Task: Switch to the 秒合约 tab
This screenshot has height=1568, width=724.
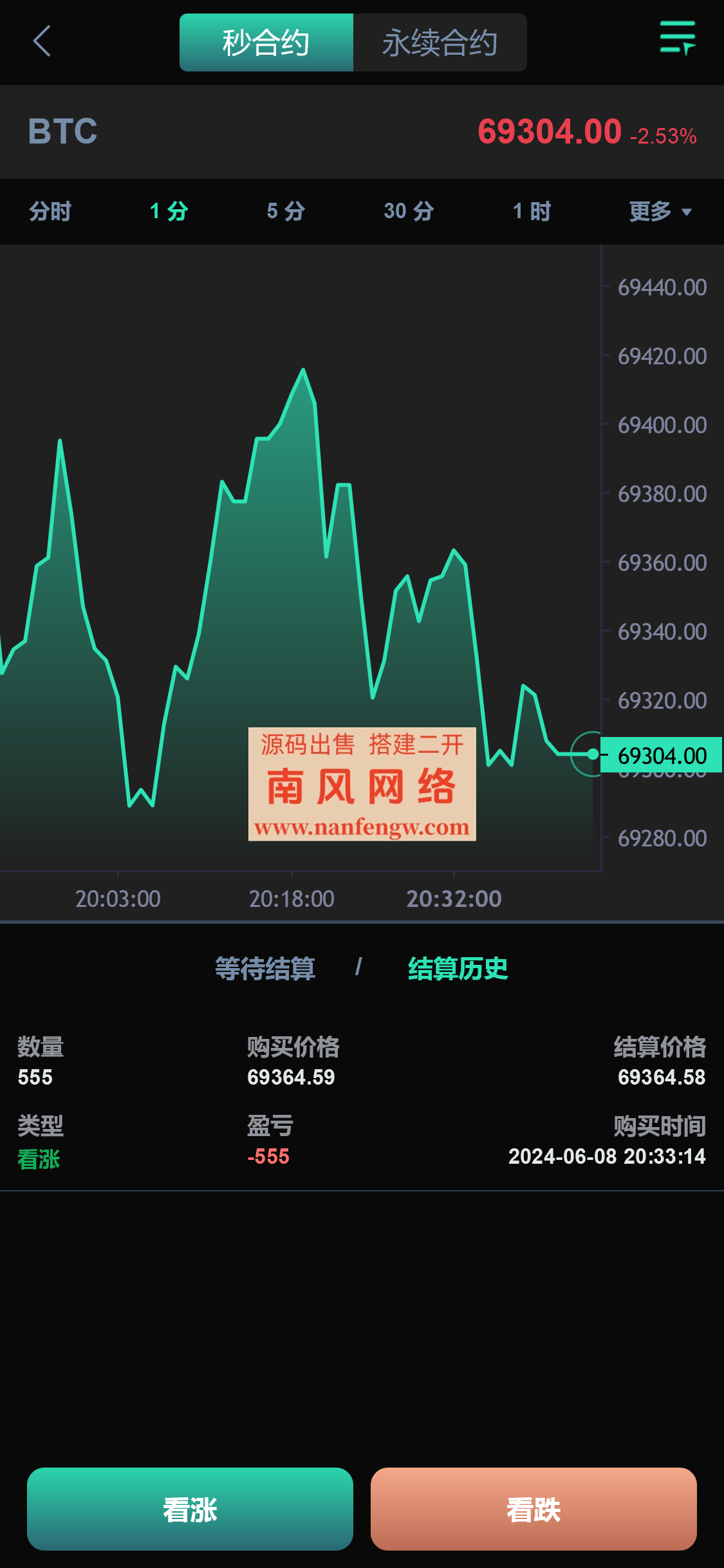Action: point(266,42)
